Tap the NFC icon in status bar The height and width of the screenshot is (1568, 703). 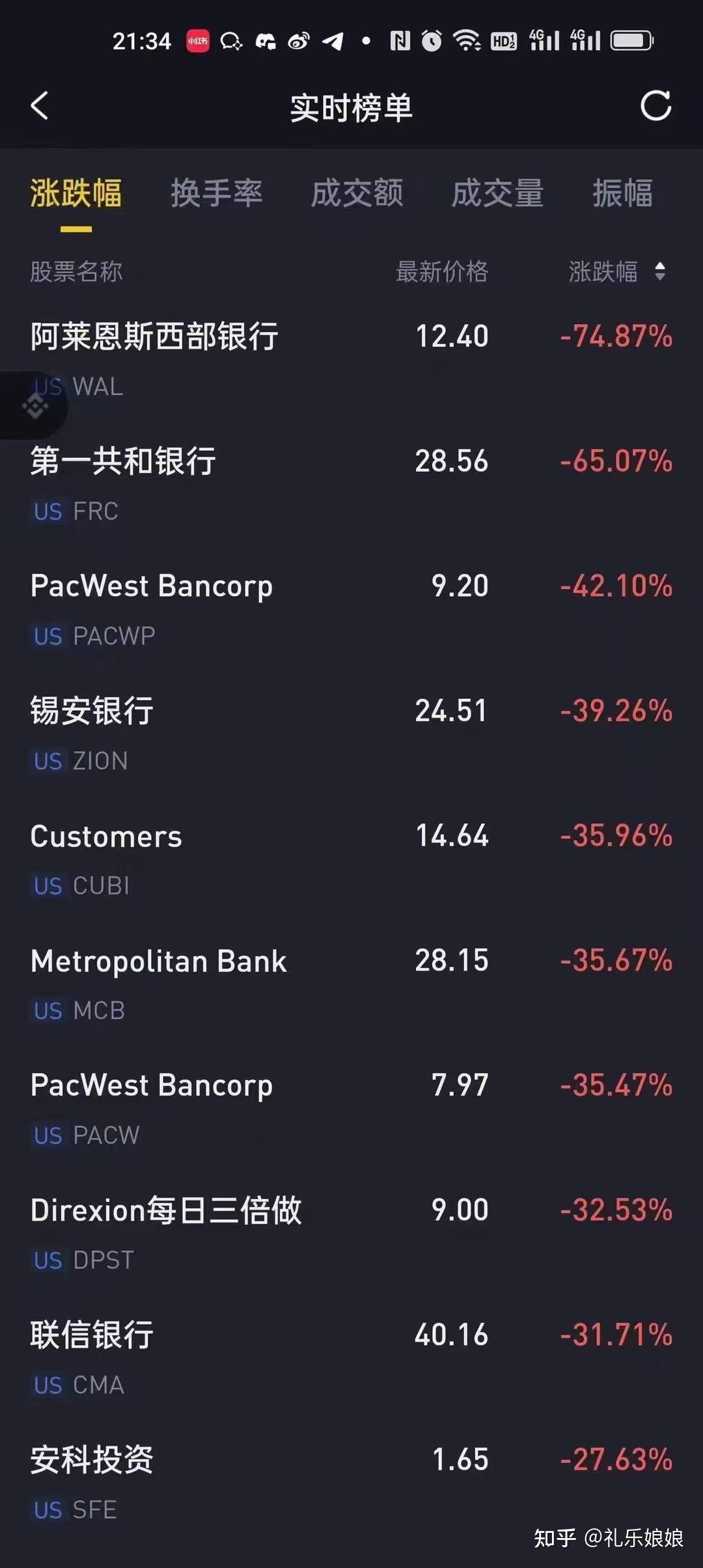[400, 40]
